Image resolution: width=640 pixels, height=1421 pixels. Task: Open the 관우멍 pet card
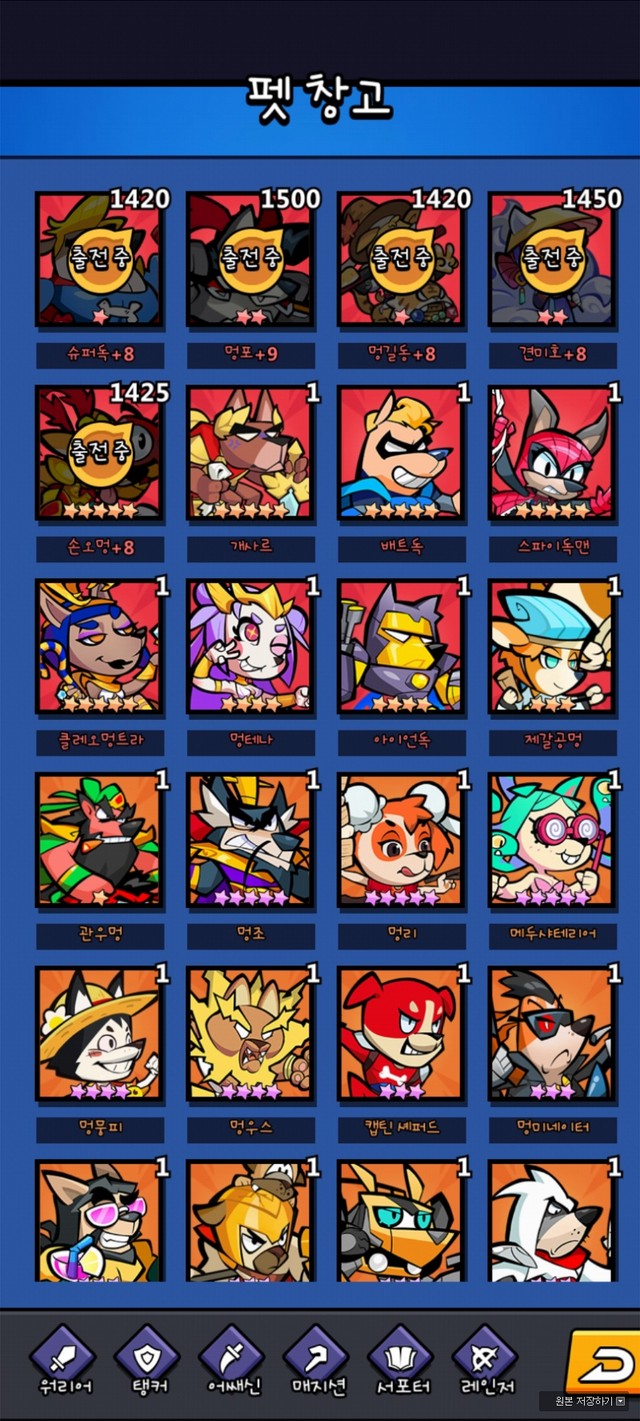[100, 840]
